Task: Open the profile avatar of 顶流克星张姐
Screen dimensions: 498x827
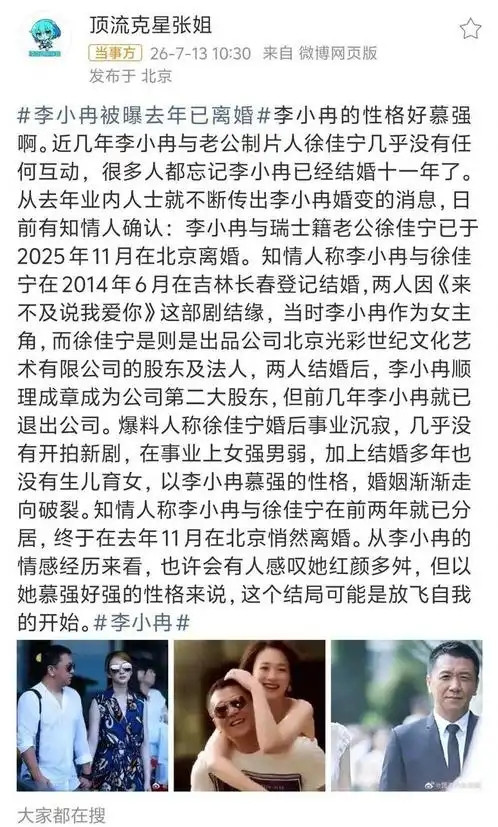Action: tap(44, 37)
